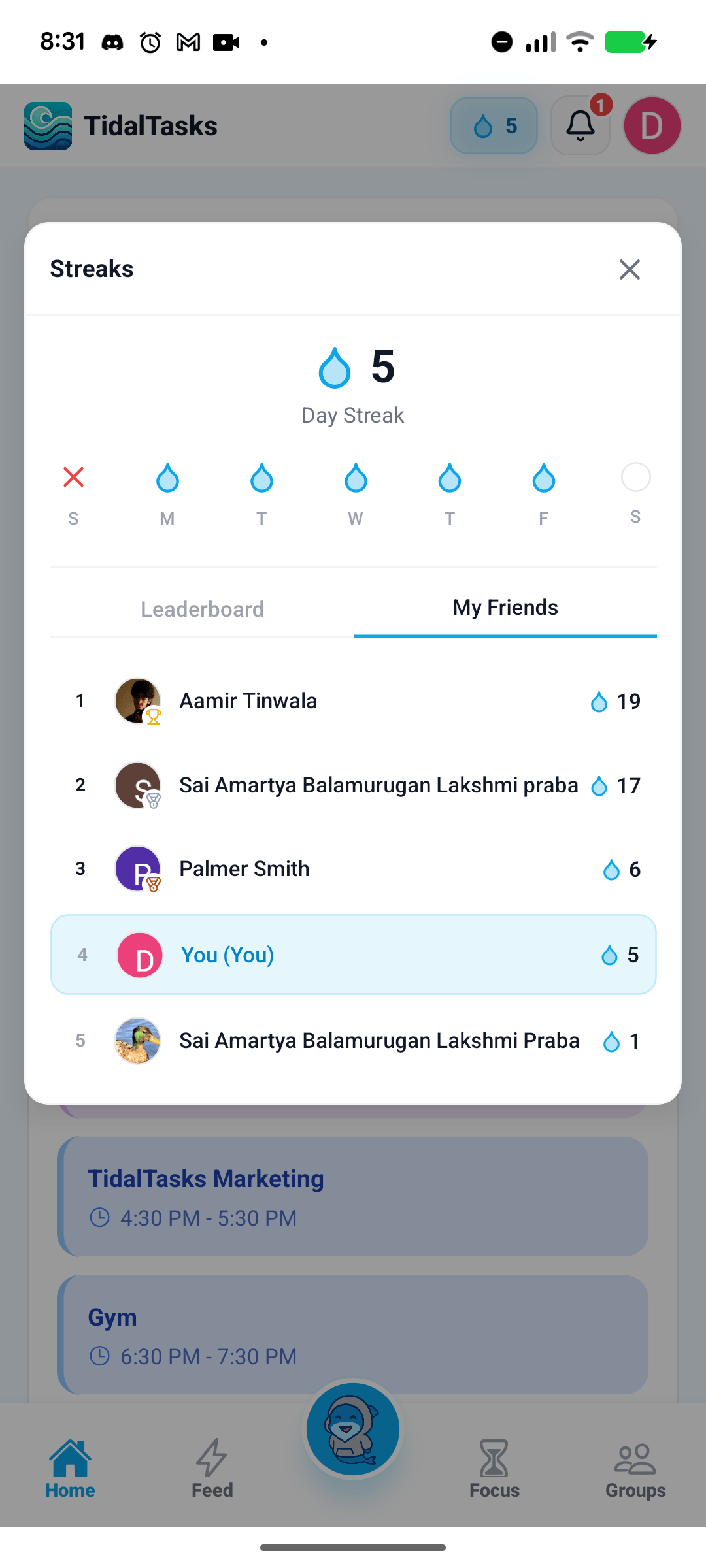Switch to the Leaderboard tab
This screenshot has width=706, height=1568.
202,609
